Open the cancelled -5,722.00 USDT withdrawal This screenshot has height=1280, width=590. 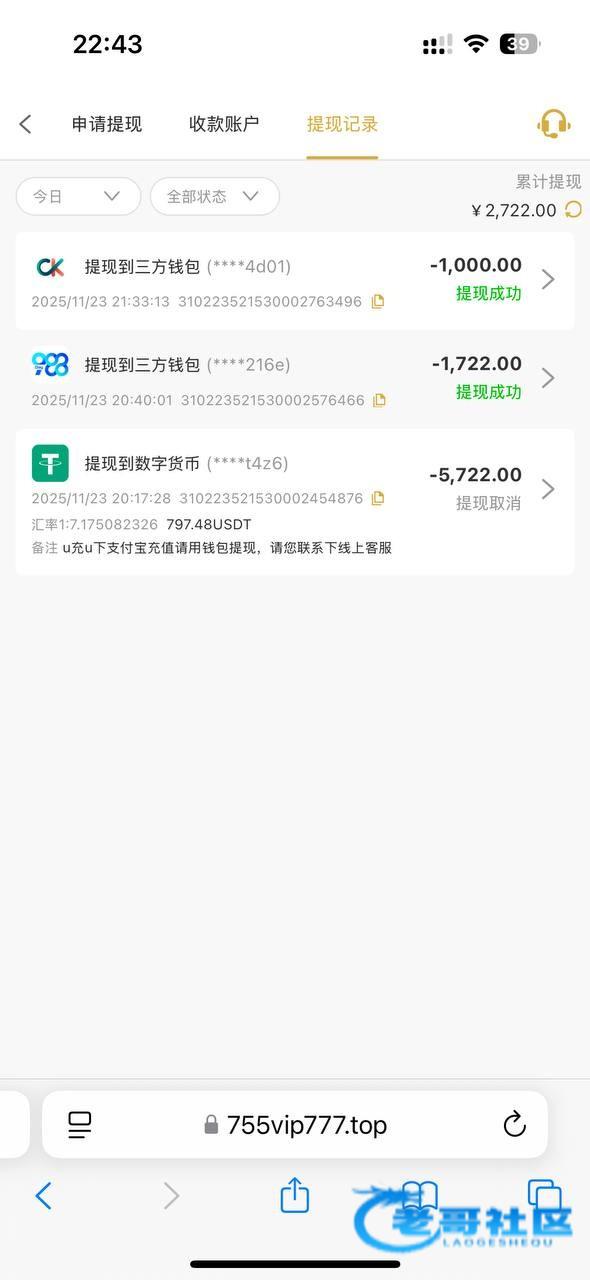295,502
